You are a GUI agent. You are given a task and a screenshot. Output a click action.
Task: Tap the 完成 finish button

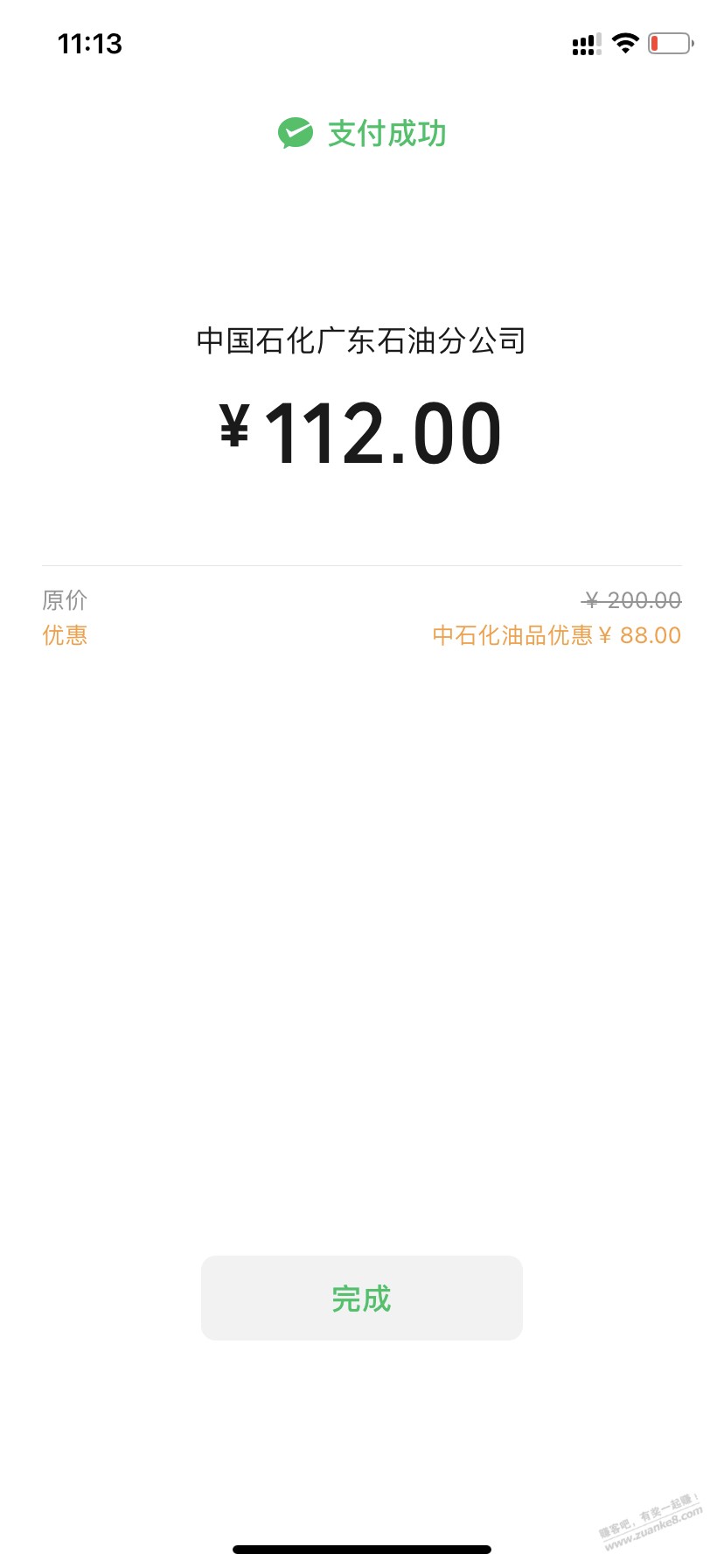(361, 1298)
